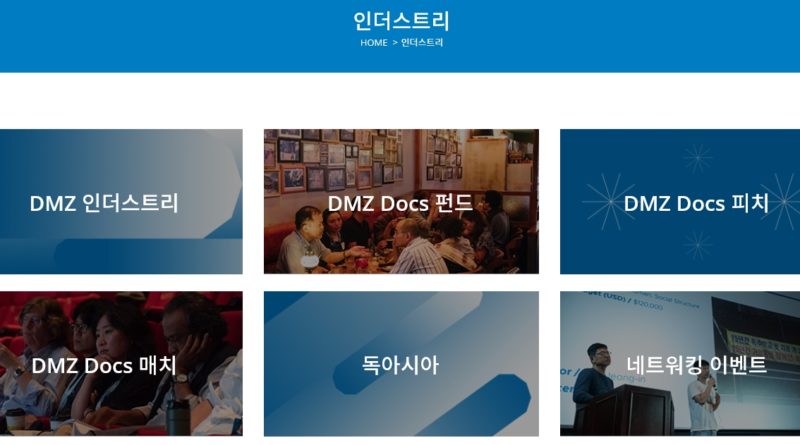
Task: Tap the HOME breadcrumb link
Action: point(373,43)
